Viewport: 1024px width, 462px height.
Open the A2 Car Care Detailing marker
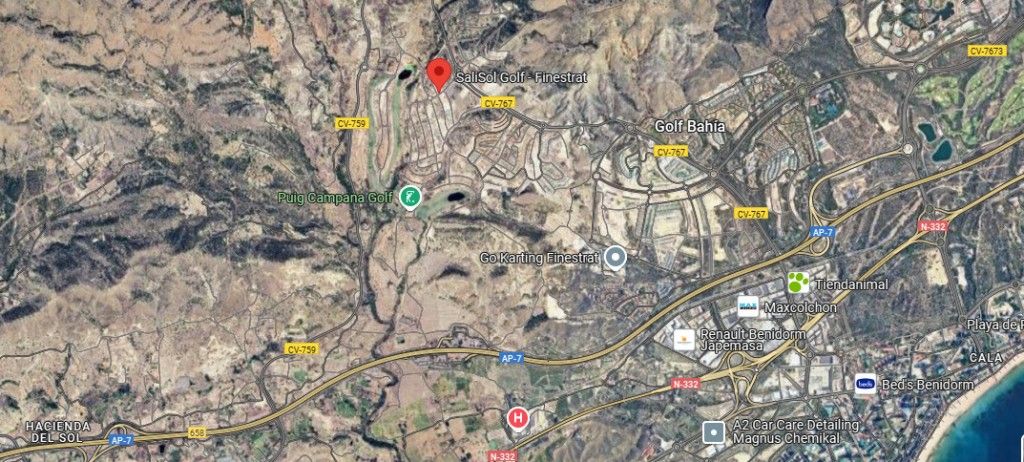(x=713, y=431)
